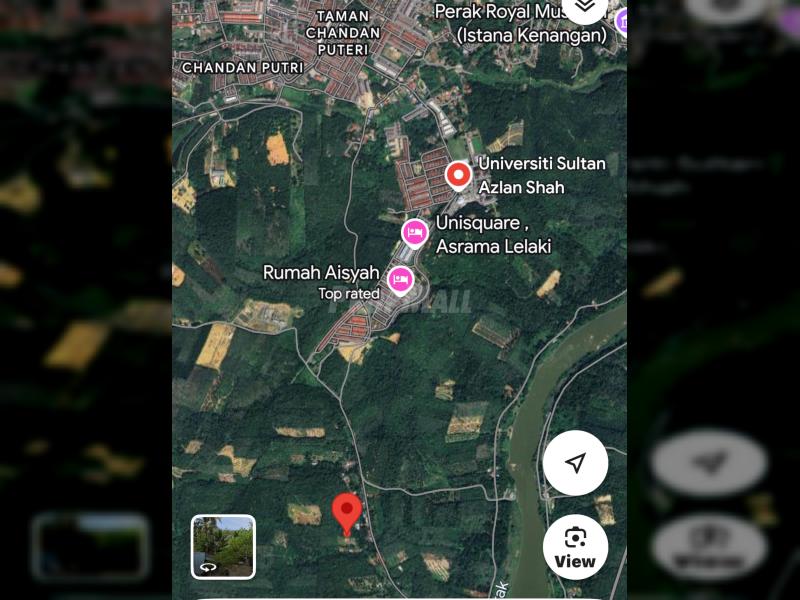Select the Rumah Aisyah lodging pin
Viewport: 800px width, 600px height.
(400, 279)
